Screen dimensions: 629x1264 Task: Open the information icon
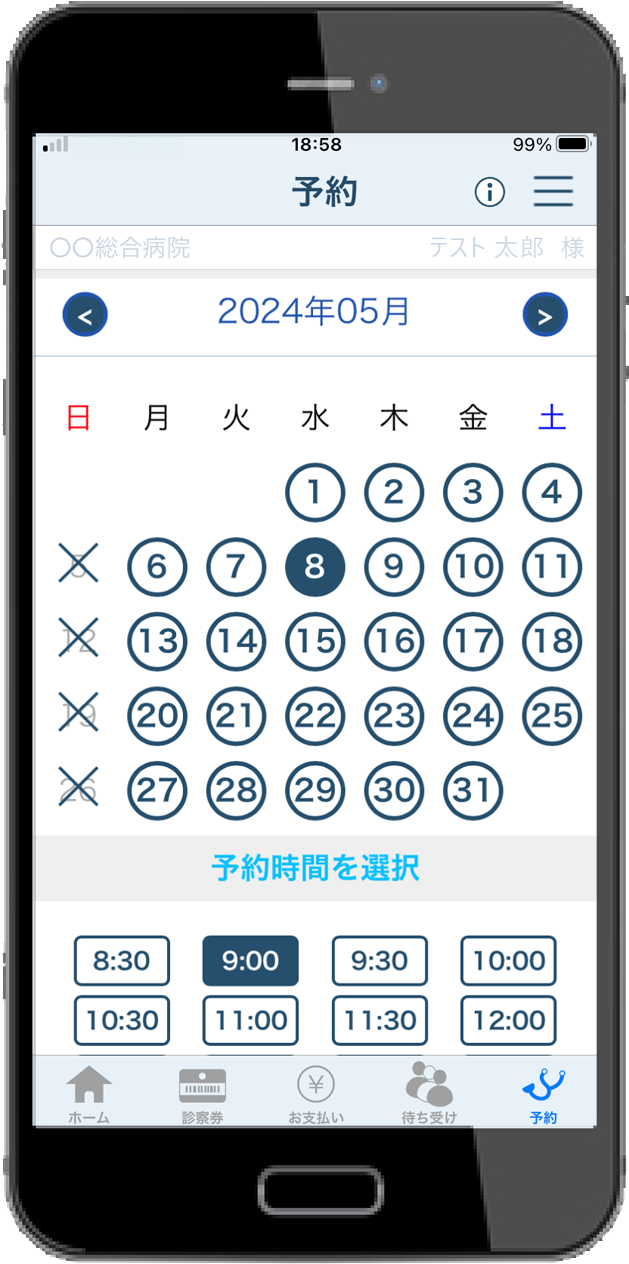pyautogui.click(x=489, y=192)
